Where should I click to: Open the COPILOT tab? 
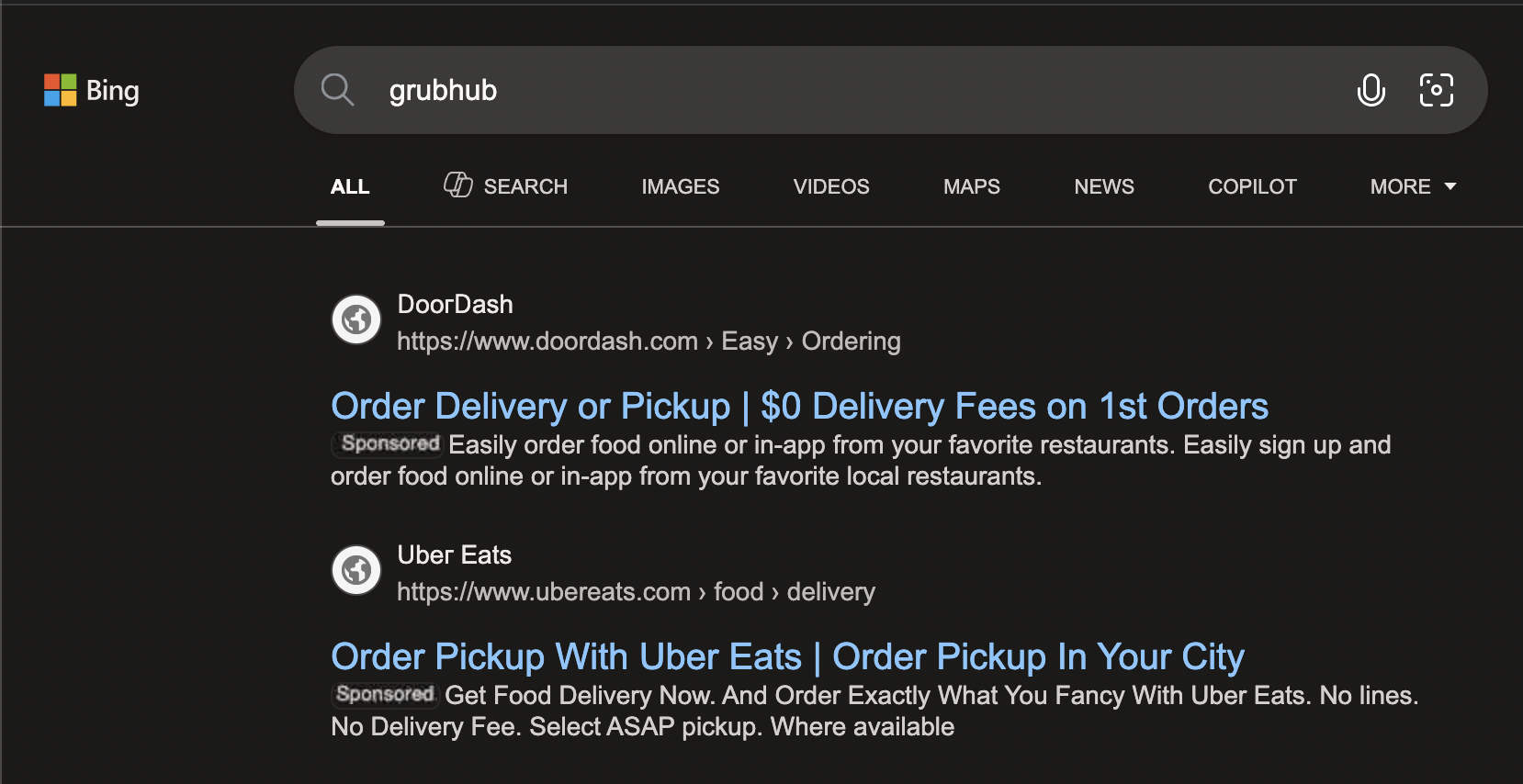click(1251, 186)
